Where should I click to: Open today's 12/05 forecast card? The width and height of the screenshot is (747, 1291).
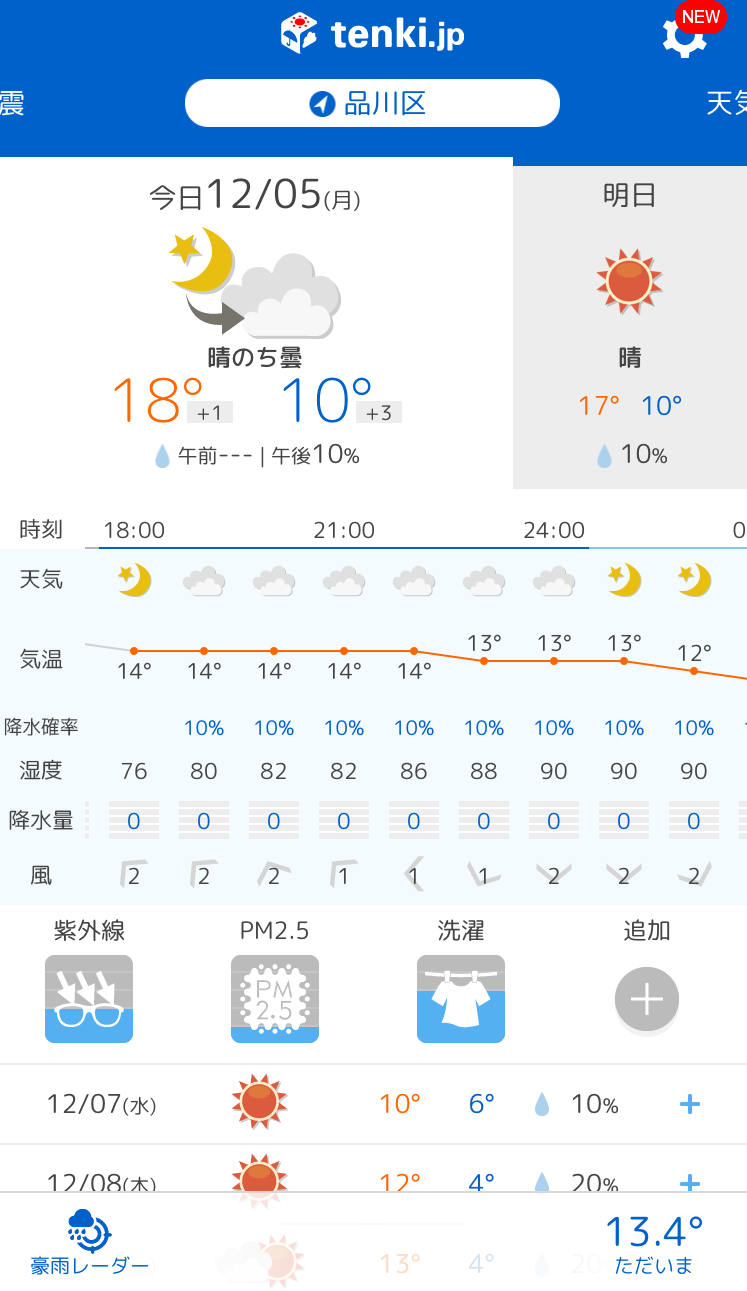coord(256,323)
